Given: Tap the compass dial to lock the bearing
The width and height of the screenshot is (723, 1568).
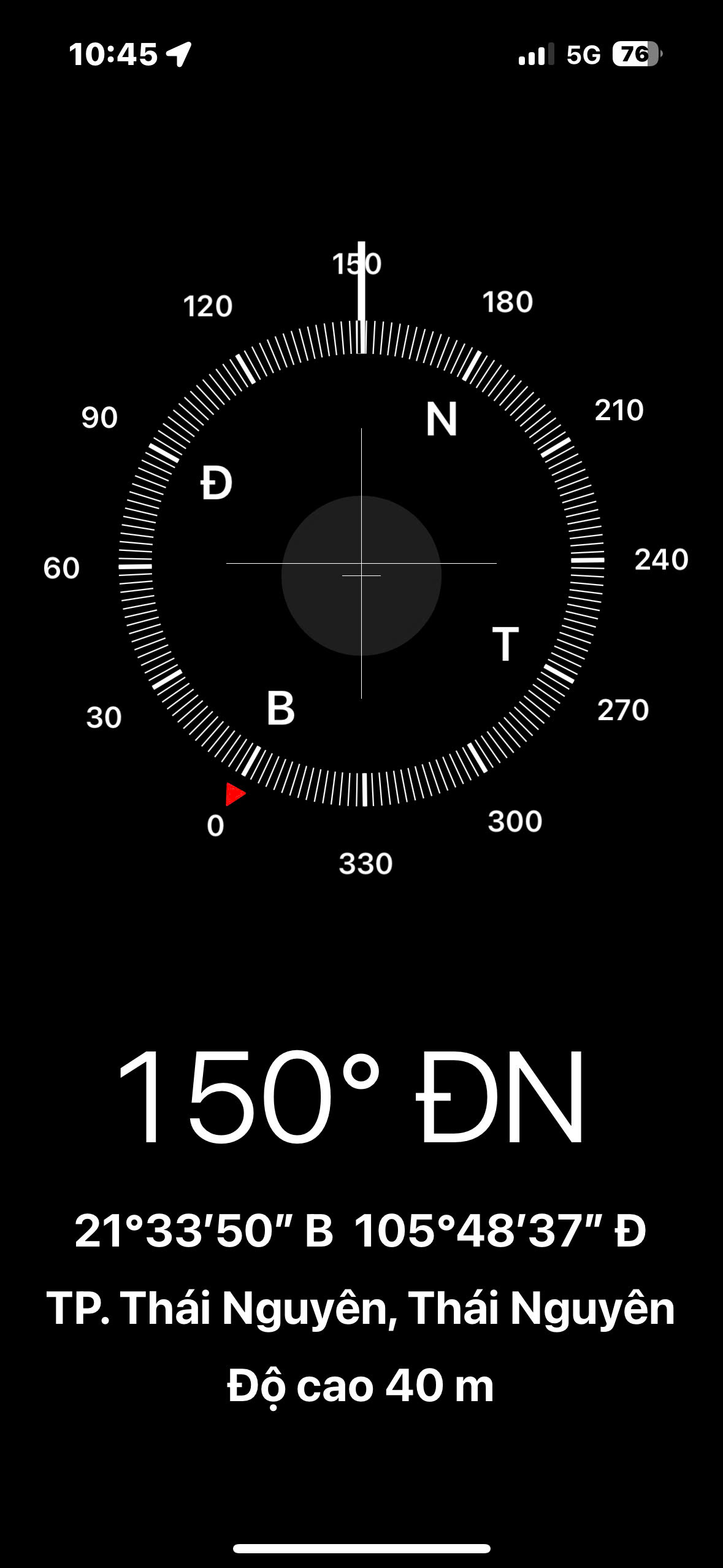Looking at the screenshot, I should 361,563.
